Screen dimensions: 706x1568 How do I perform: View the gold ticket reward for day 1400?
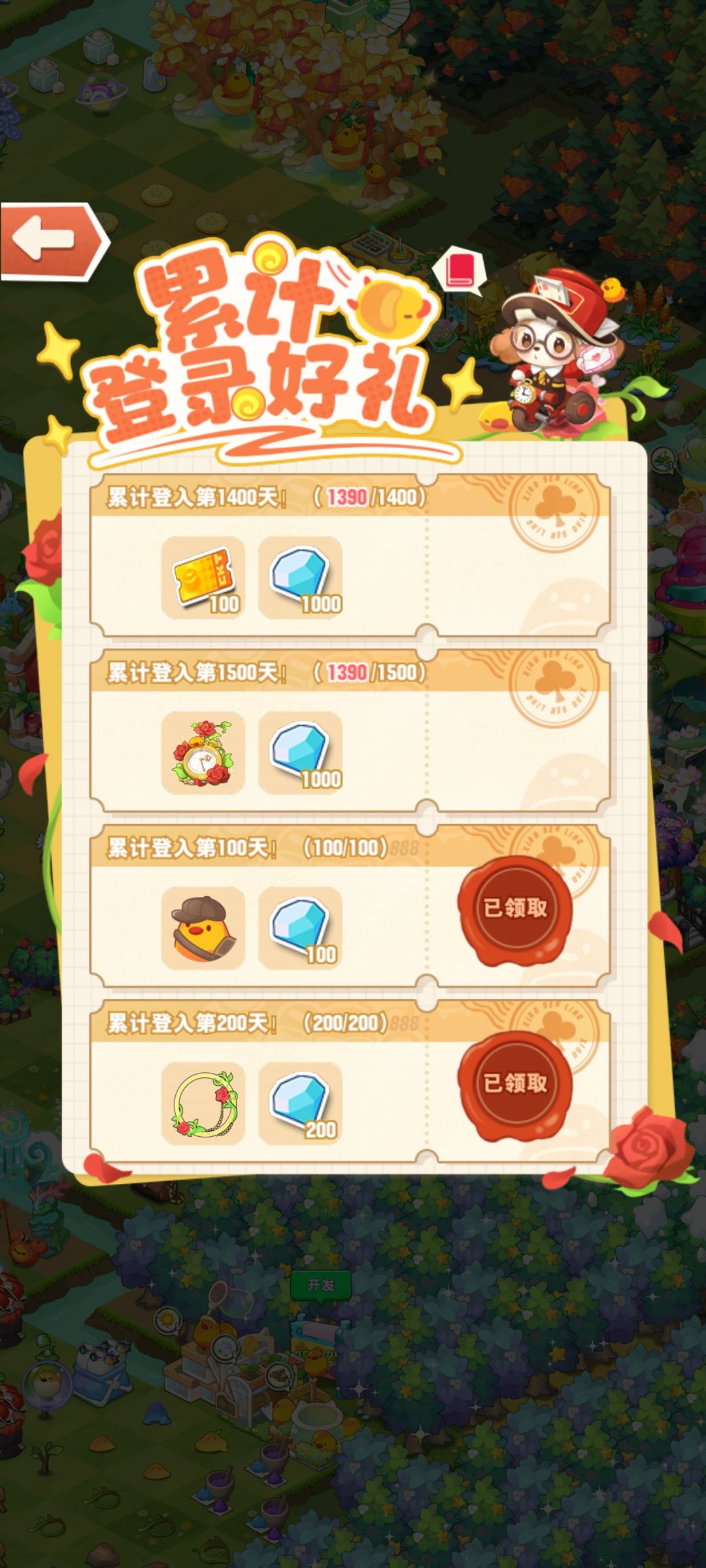tap(203, 578)
